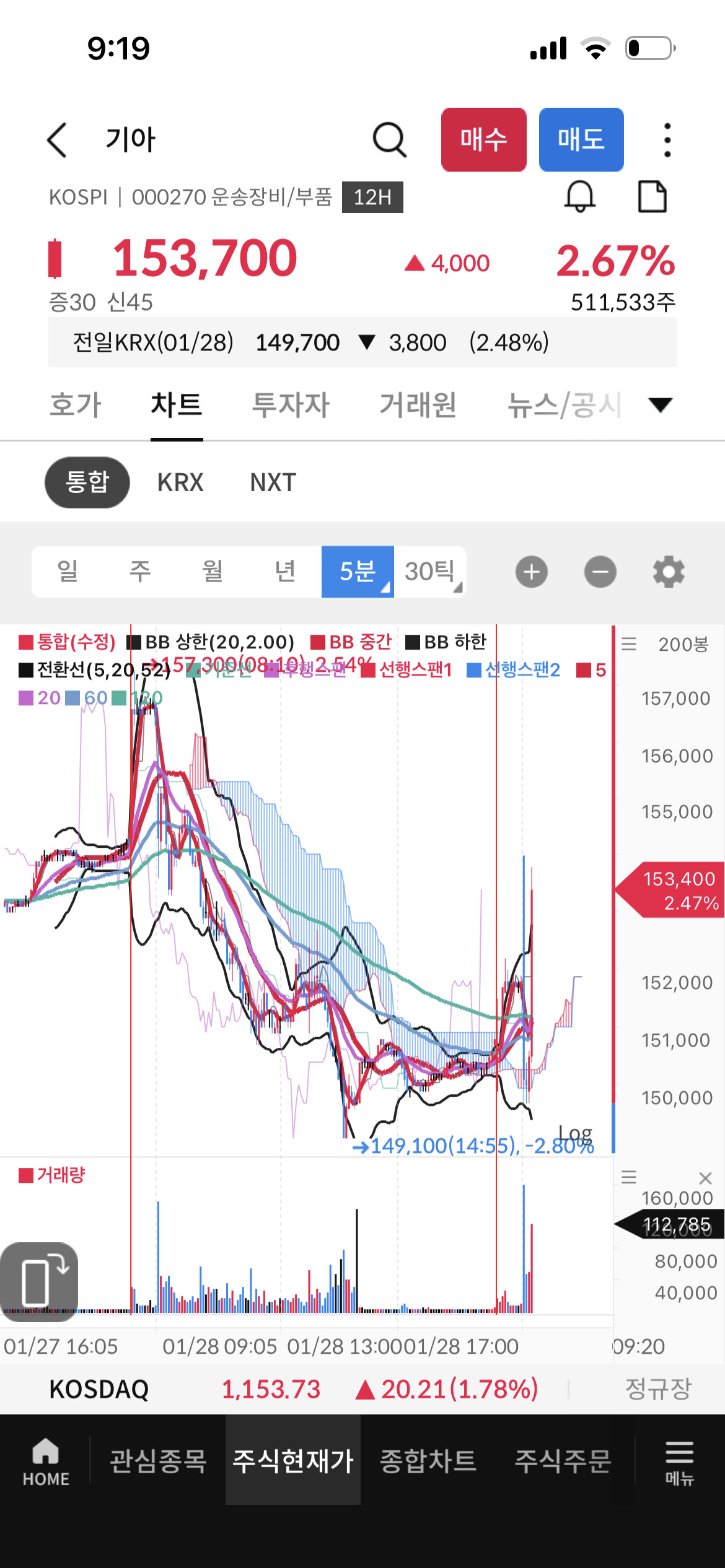This screenshot has width=725, height=1568.
Task: Switch to the 투자자 tab
Action: coord(291,405)
